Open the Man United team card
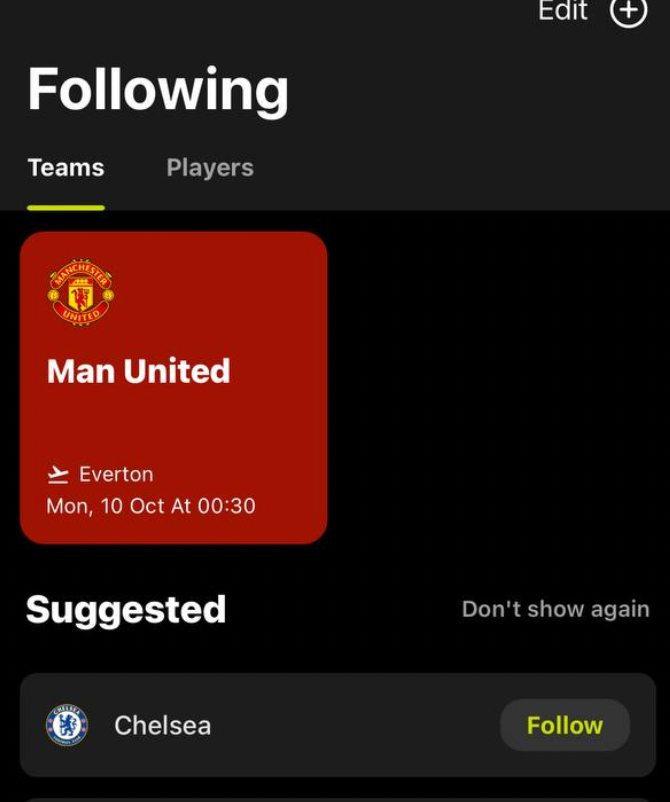 [173, 388]
